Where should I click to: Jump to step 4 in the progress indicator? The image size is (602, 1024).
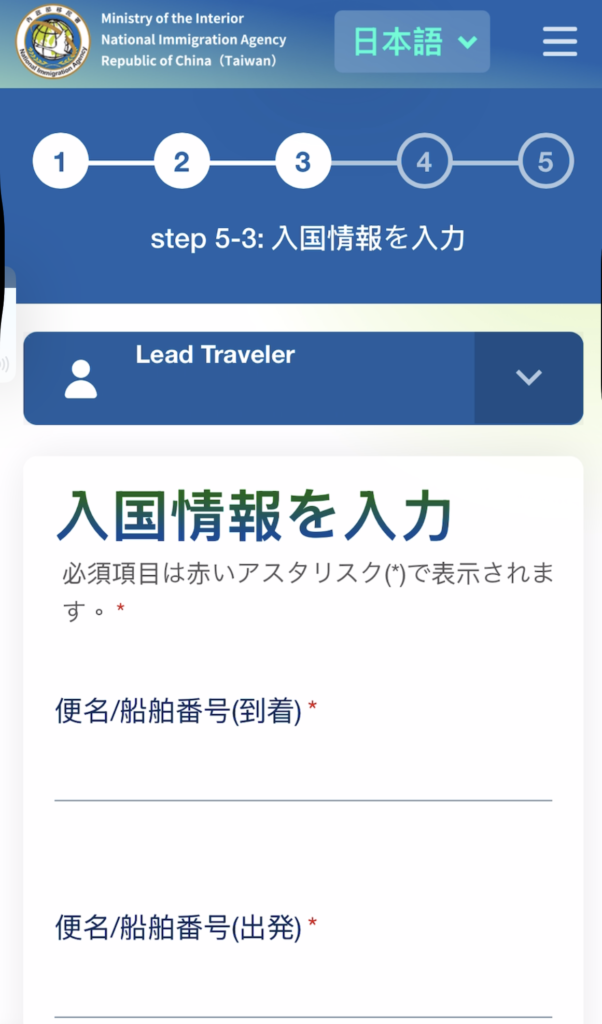click(x=424, y=161)
